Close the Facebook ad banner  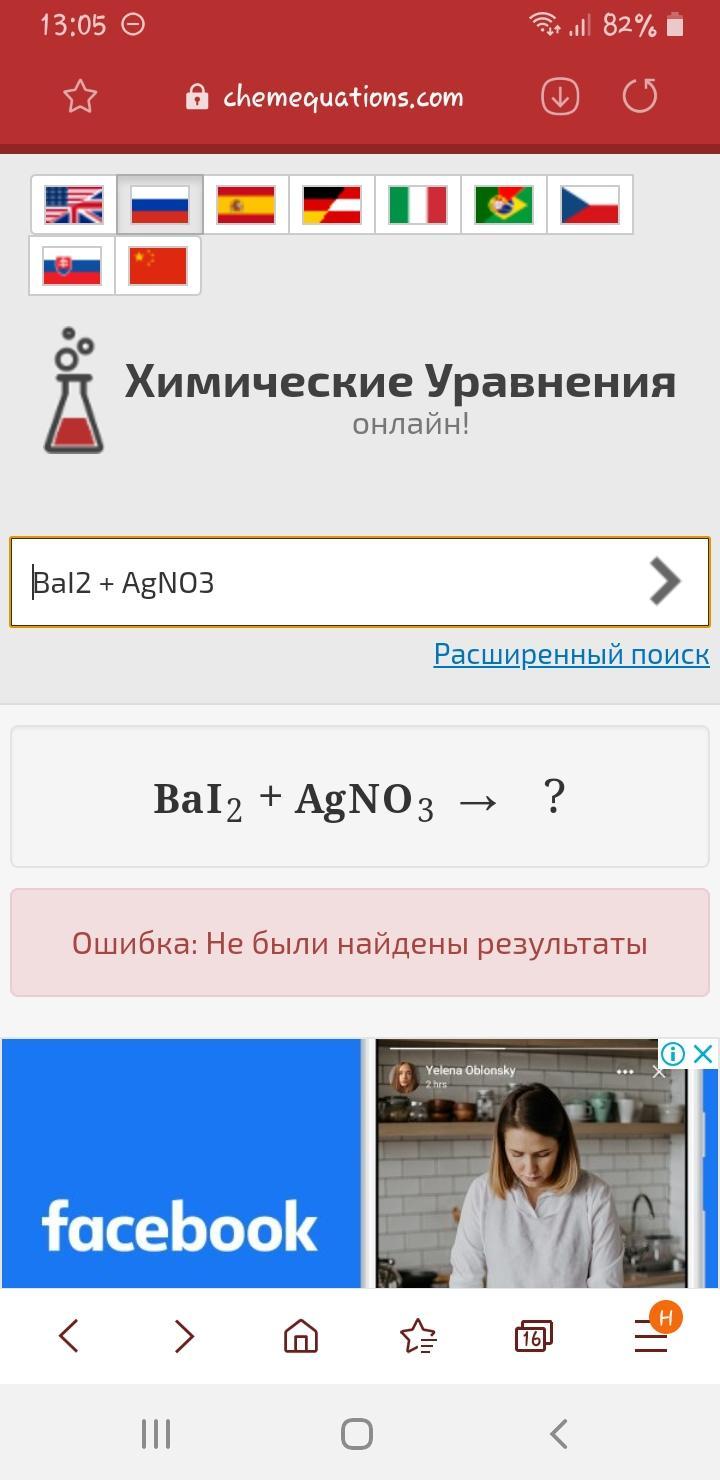704,1053
